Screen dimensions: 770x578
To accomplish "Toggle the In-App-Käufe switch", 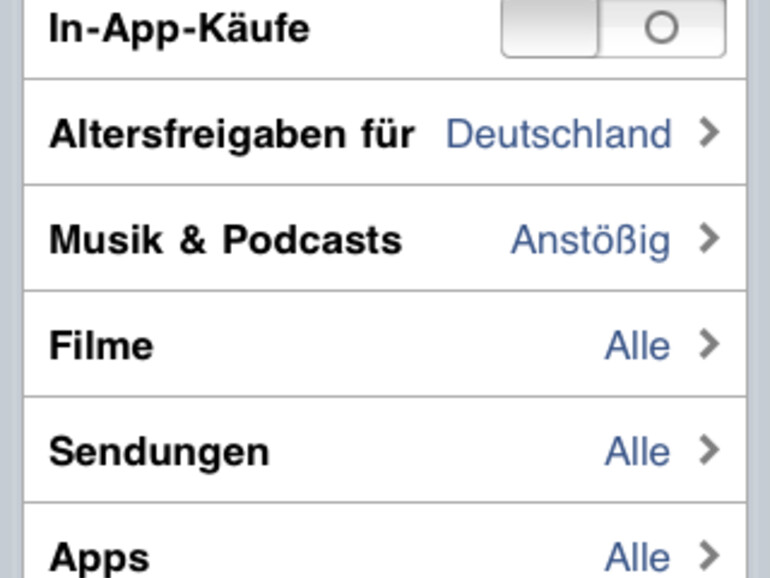I will [x=612, y=28].
